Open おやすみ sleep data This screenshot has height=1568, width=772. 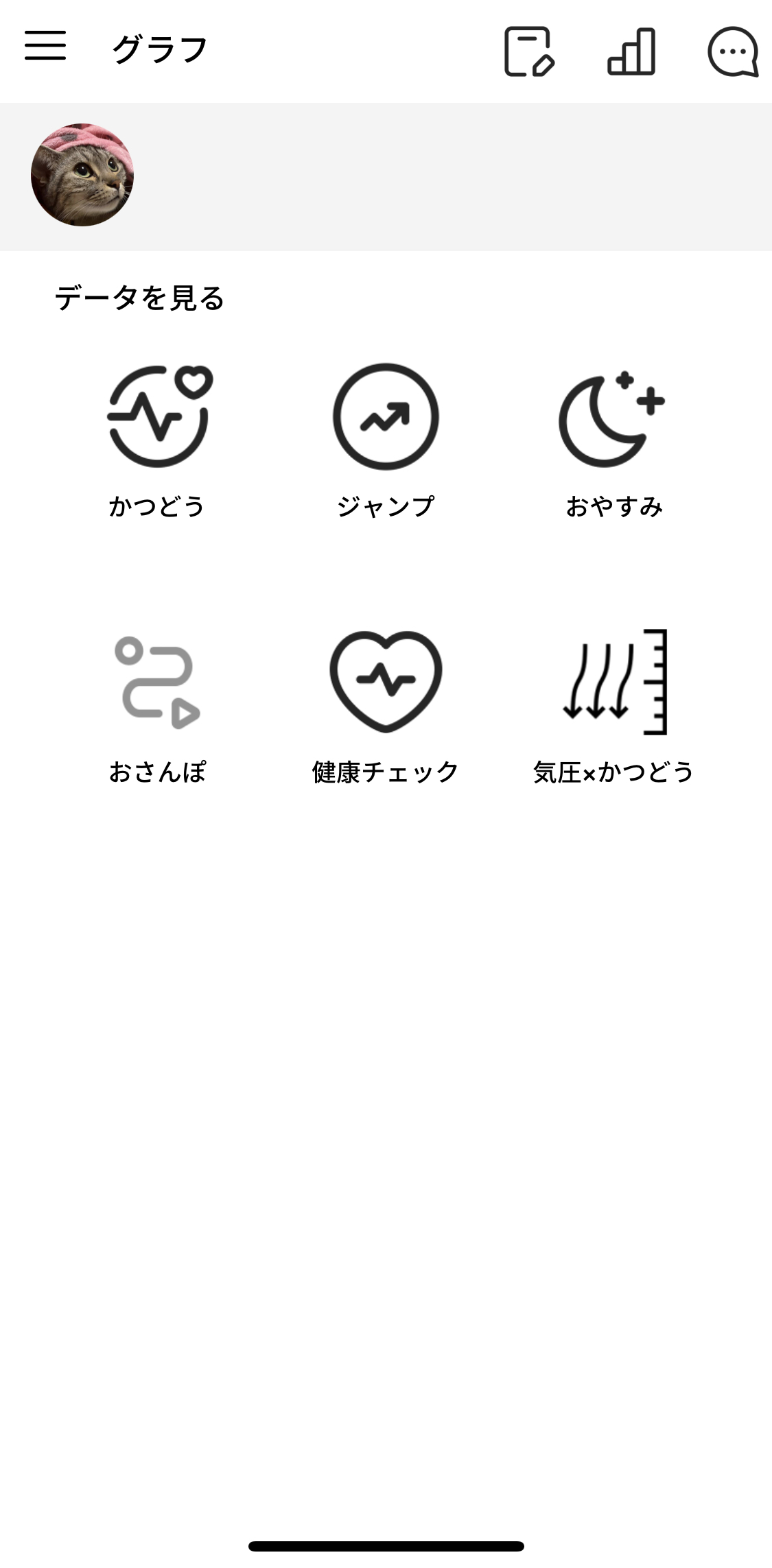(613, 439)
